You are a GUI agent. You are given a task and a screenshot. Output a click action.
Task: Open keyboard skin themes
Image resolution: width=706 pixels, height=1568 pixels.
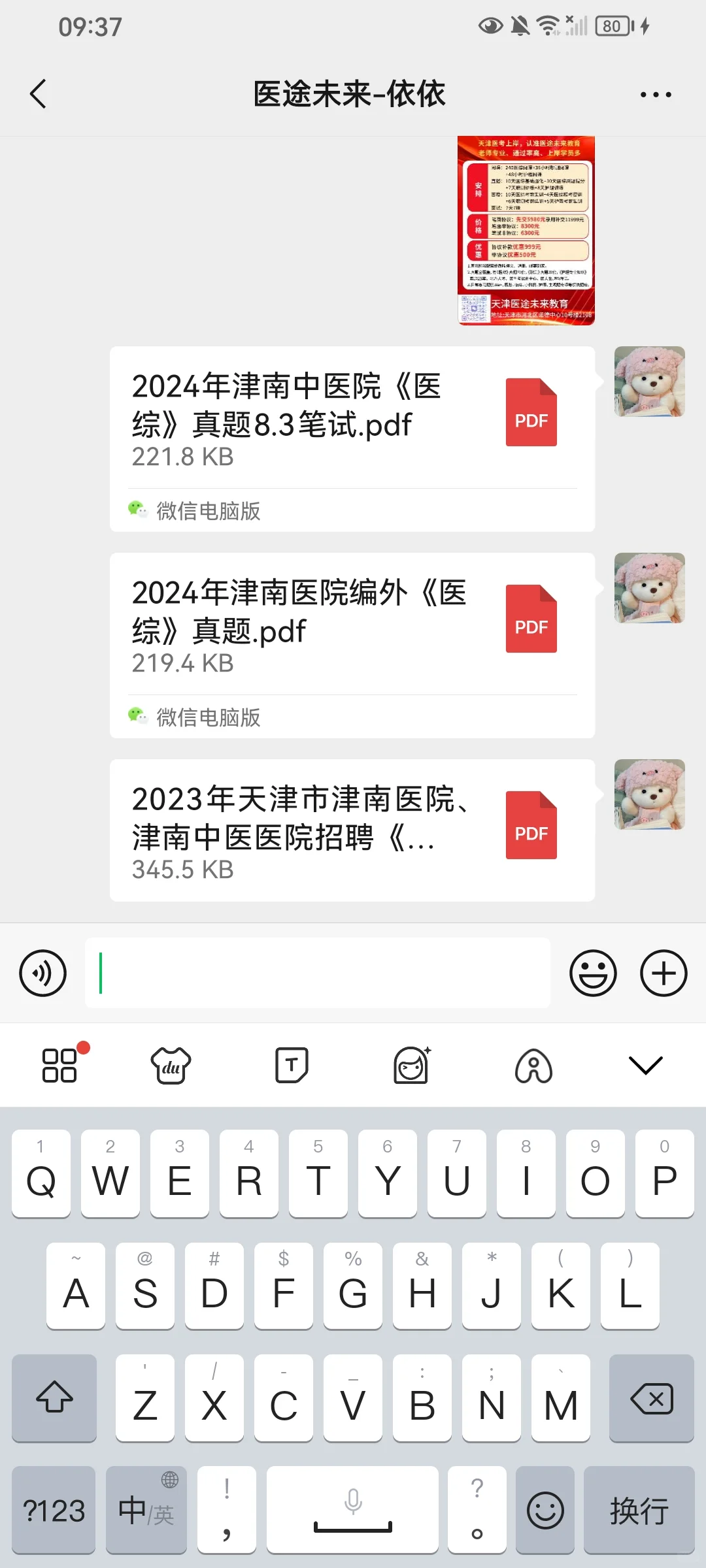[x=171, y=1065]
